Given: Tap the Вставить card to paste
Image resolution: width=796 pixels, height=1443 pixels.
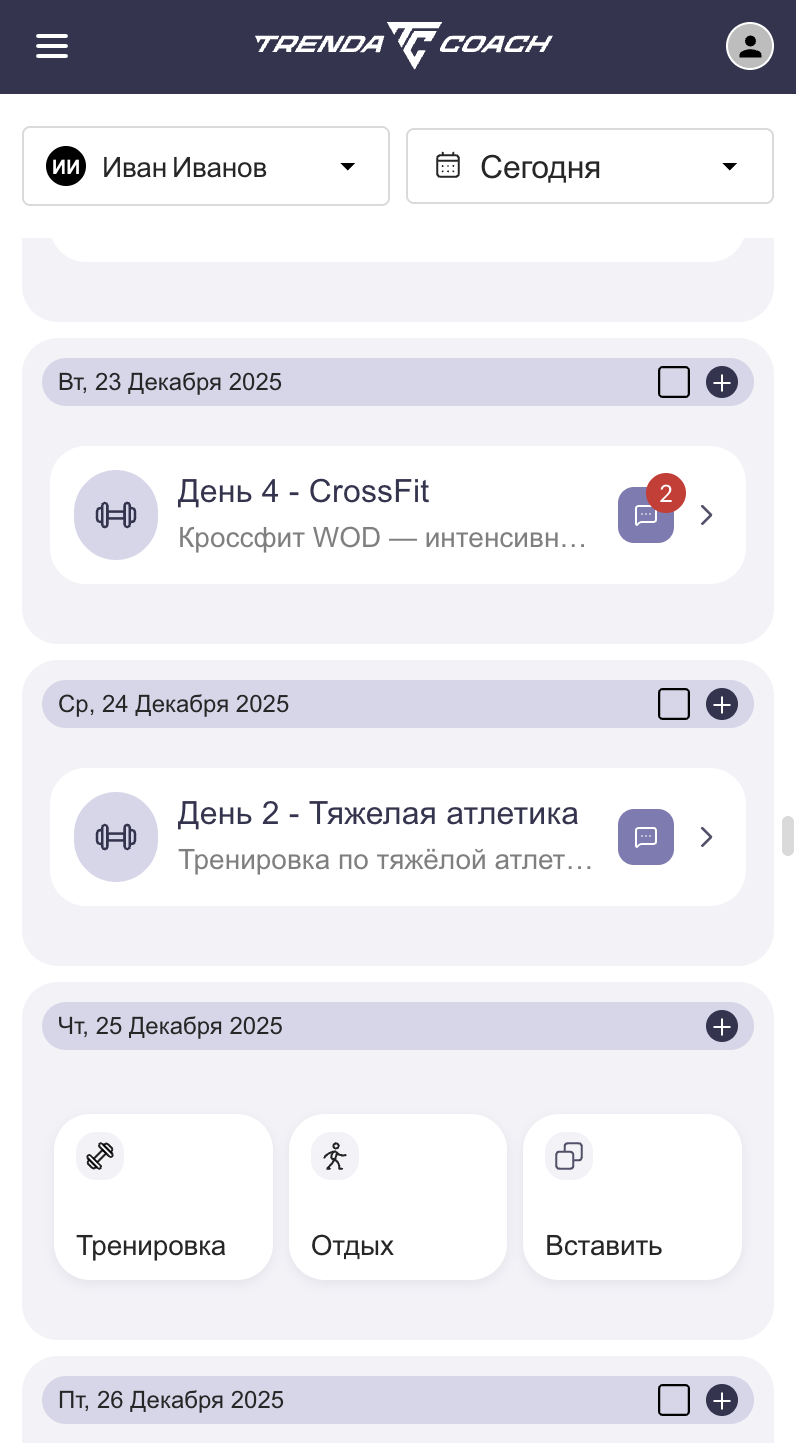Looking at the screenshot, I should tap(632, 1197).
